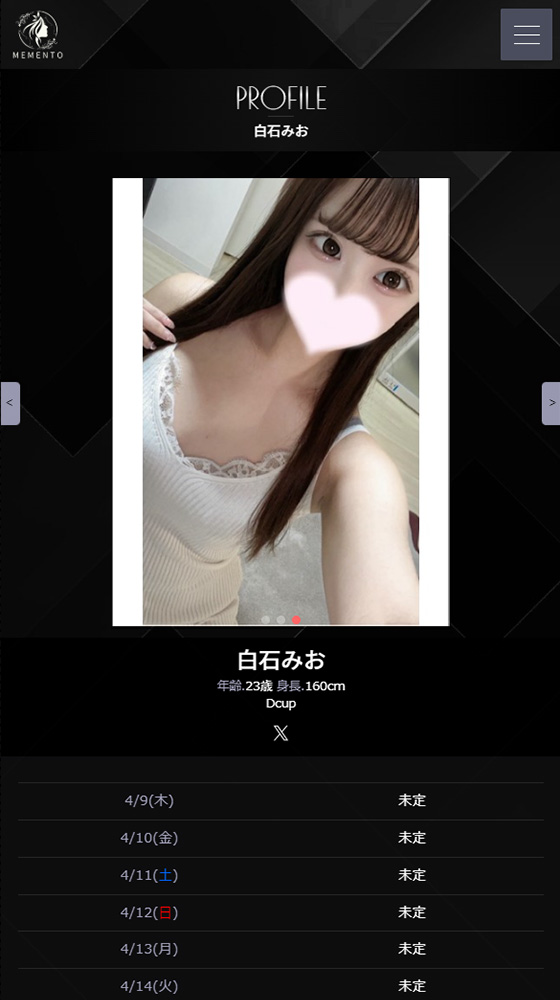Show the previous photo with left arrow
Image resolution: width=560 pixels, height=1000 pixels.
[10, 403]
